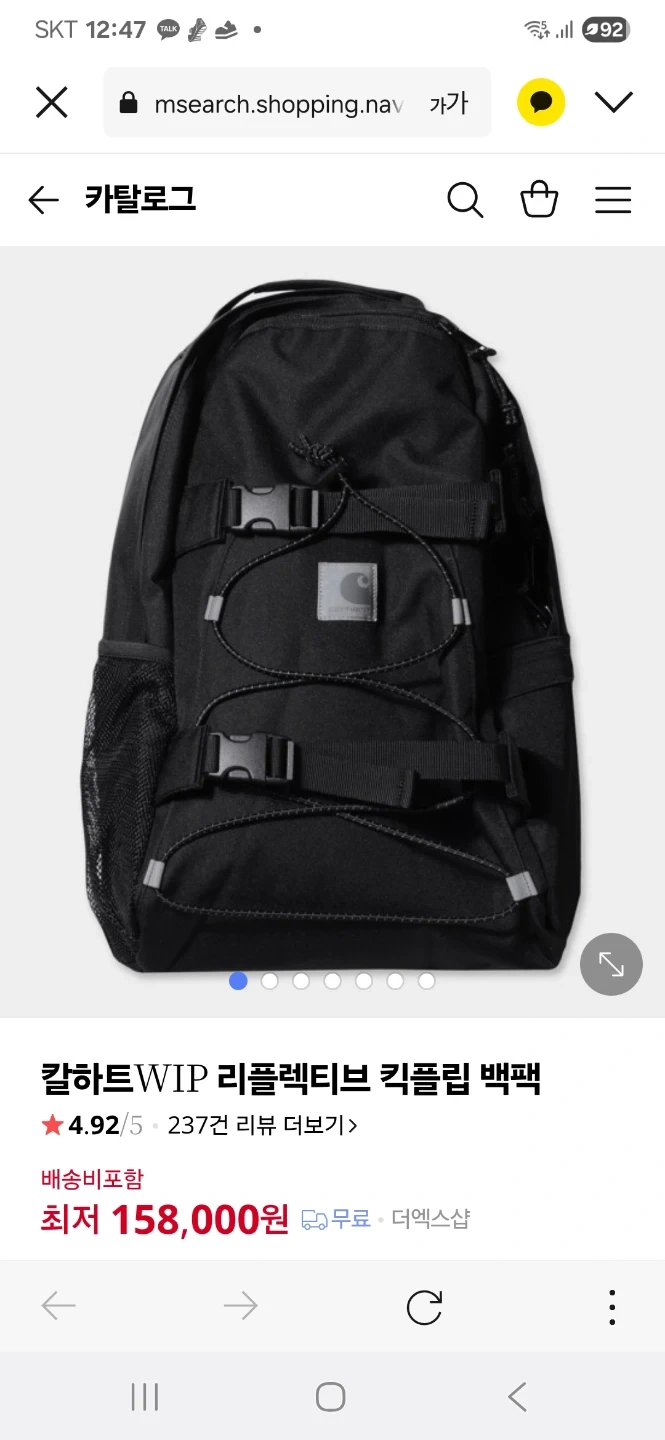665x1440 pixels.
Task: Tap the yellow KakaoTalk share icon
Action: tap(540, 102)
